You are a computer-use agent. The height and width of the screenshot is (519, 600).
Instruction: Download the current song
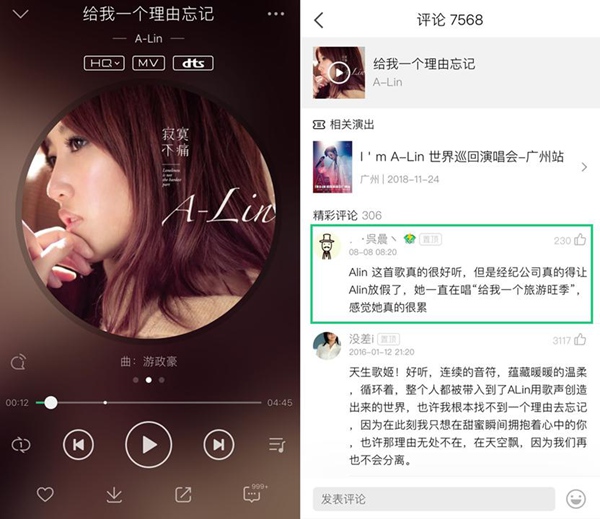coord(114,494)
